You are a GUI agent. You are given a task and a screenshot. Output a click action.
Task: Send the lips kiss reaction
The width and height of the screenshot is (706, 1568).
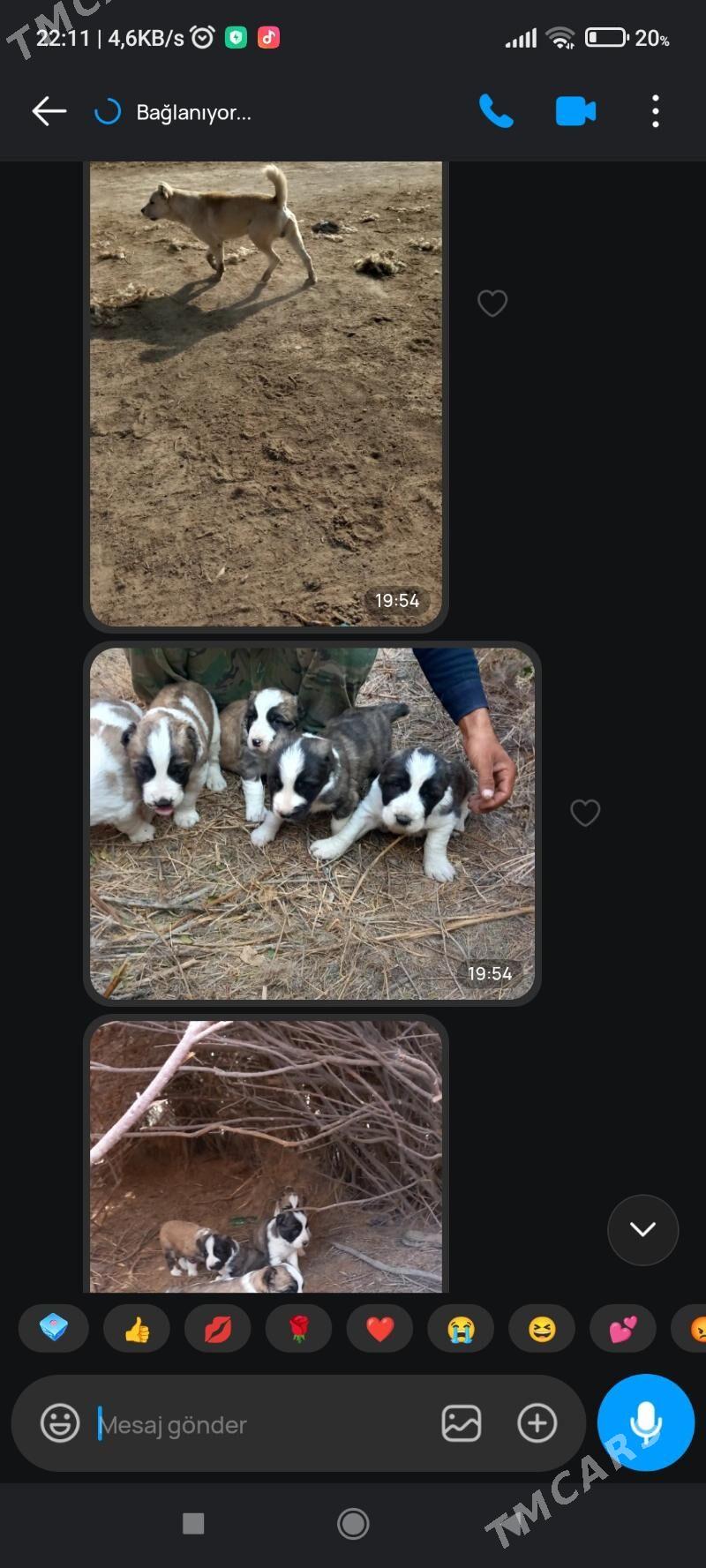(218, 1329)
